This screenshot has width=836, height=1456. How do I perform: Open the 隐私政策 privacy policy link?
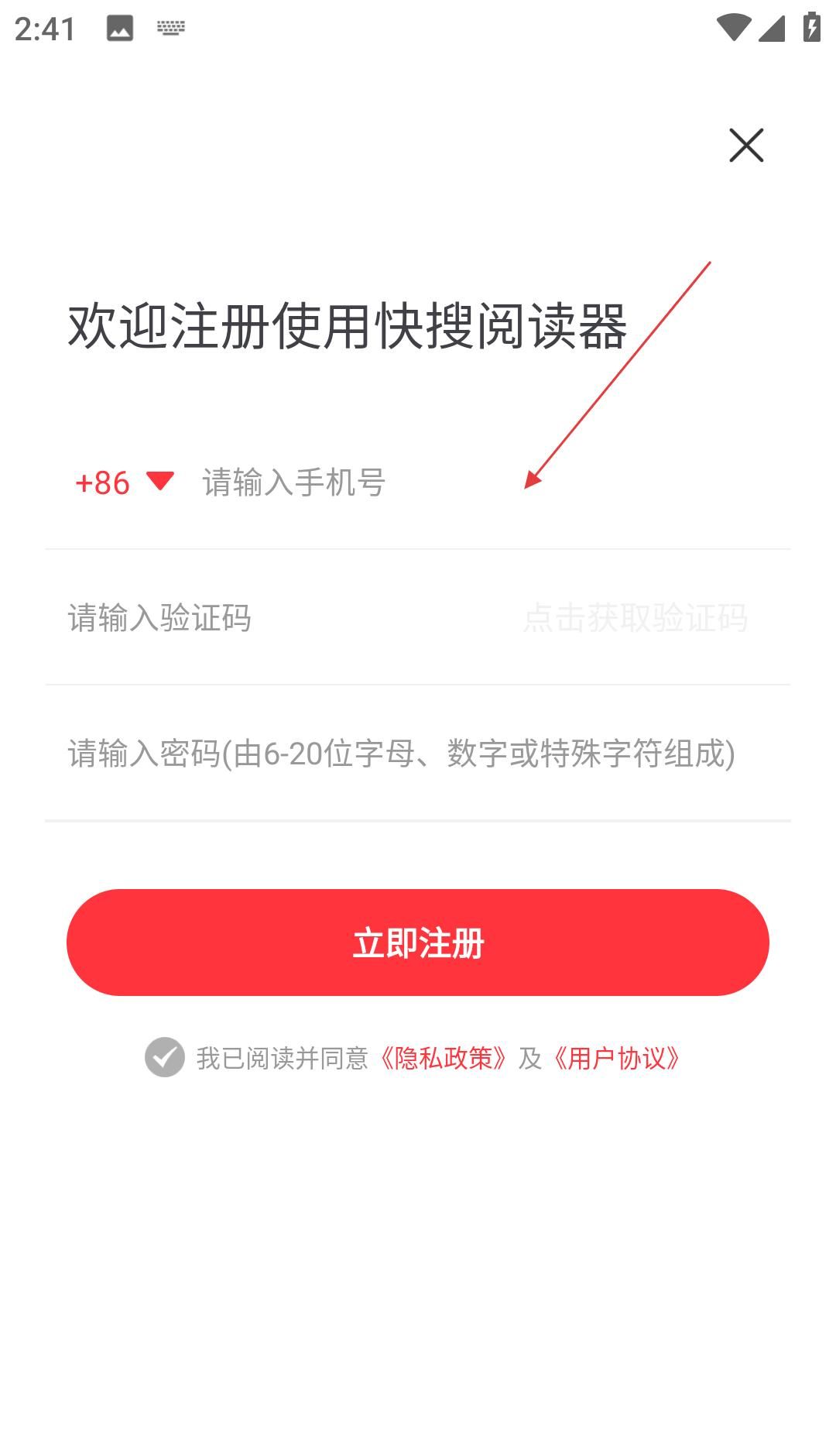pyautogui.click(x=443, y=1058)
